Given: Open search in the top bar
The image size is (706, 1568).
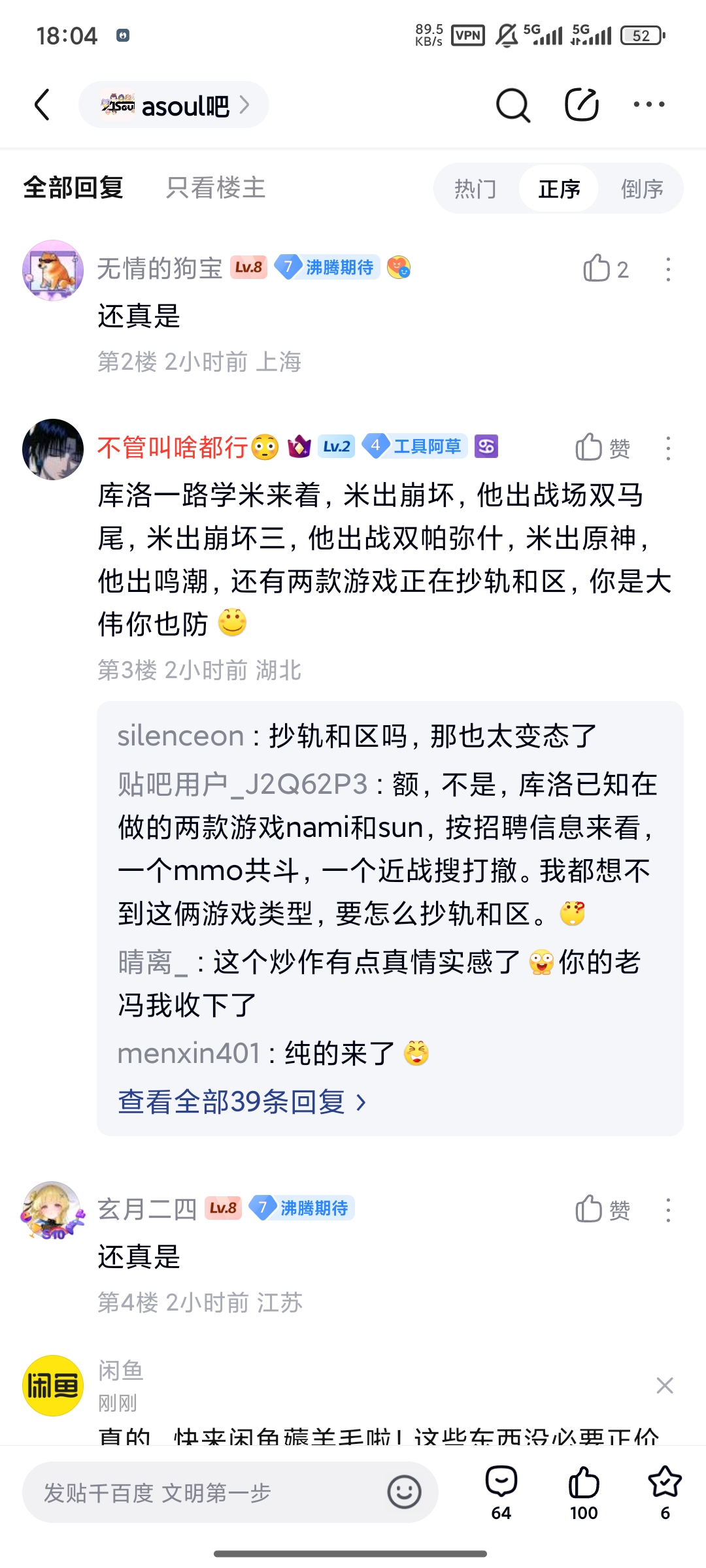Looking at the screenshot, I should click(x=513, y=105).
